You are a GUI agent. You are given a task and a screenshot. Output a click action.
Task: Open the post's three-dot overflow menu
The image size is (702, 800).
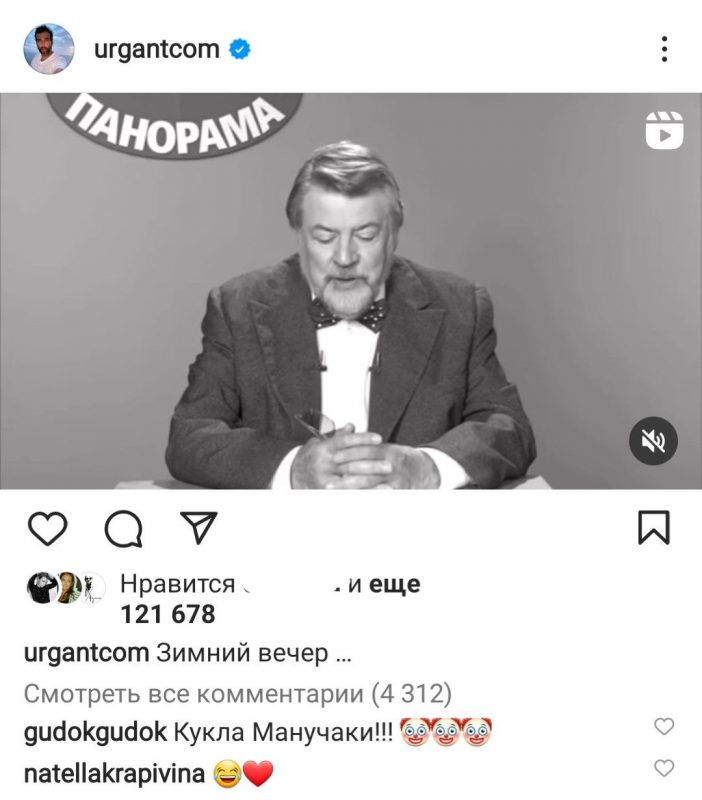665,49
